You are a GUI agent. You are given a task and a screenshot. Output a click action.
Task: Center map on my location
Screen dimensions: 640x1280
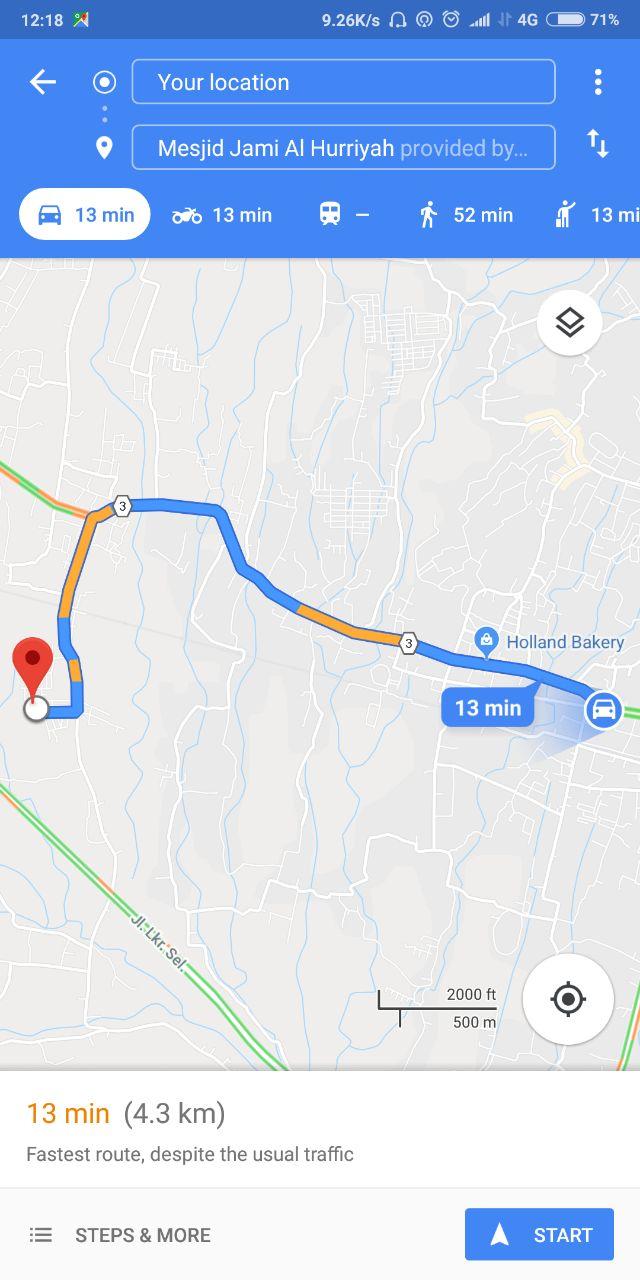(568, 998)
